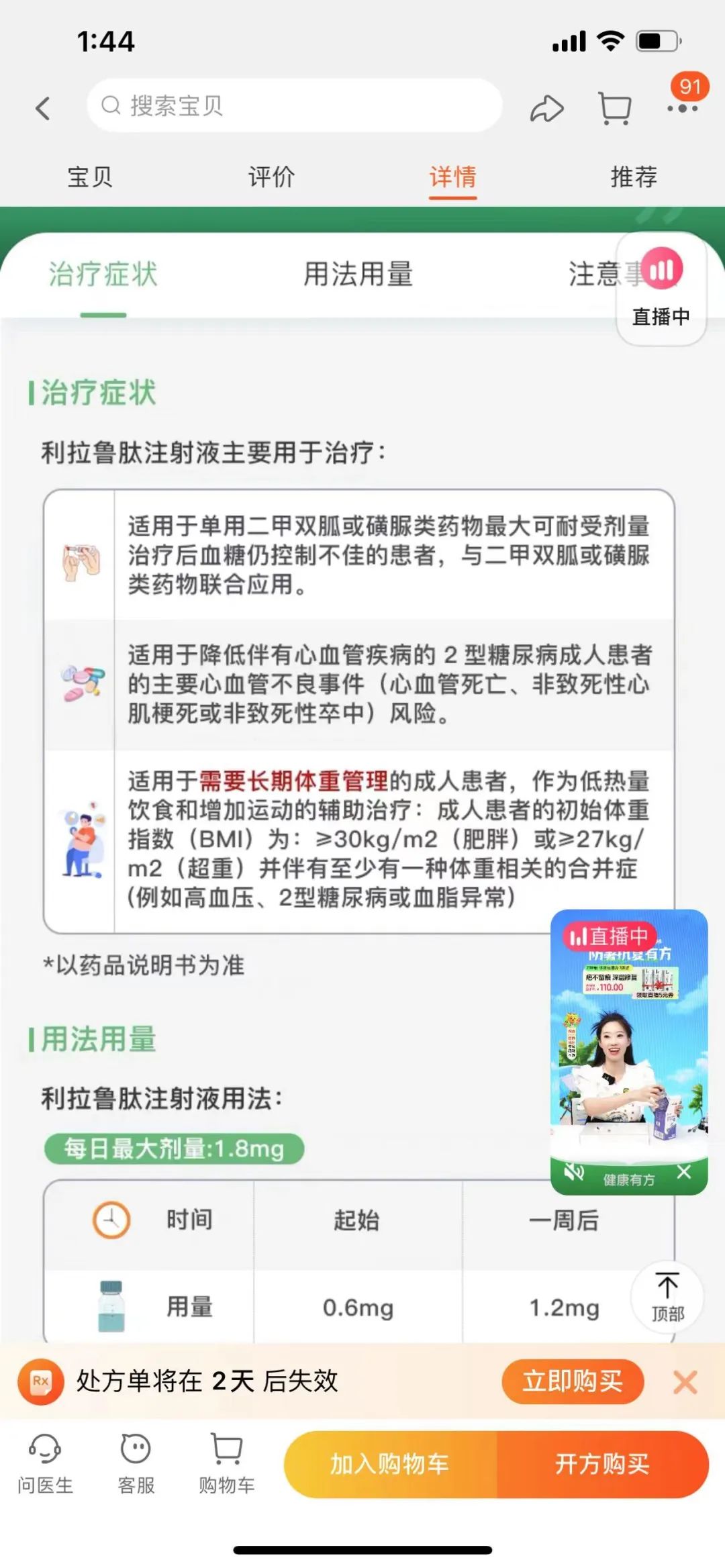
Task: Unmute the live stream preview
Action: pos(573,1173)
